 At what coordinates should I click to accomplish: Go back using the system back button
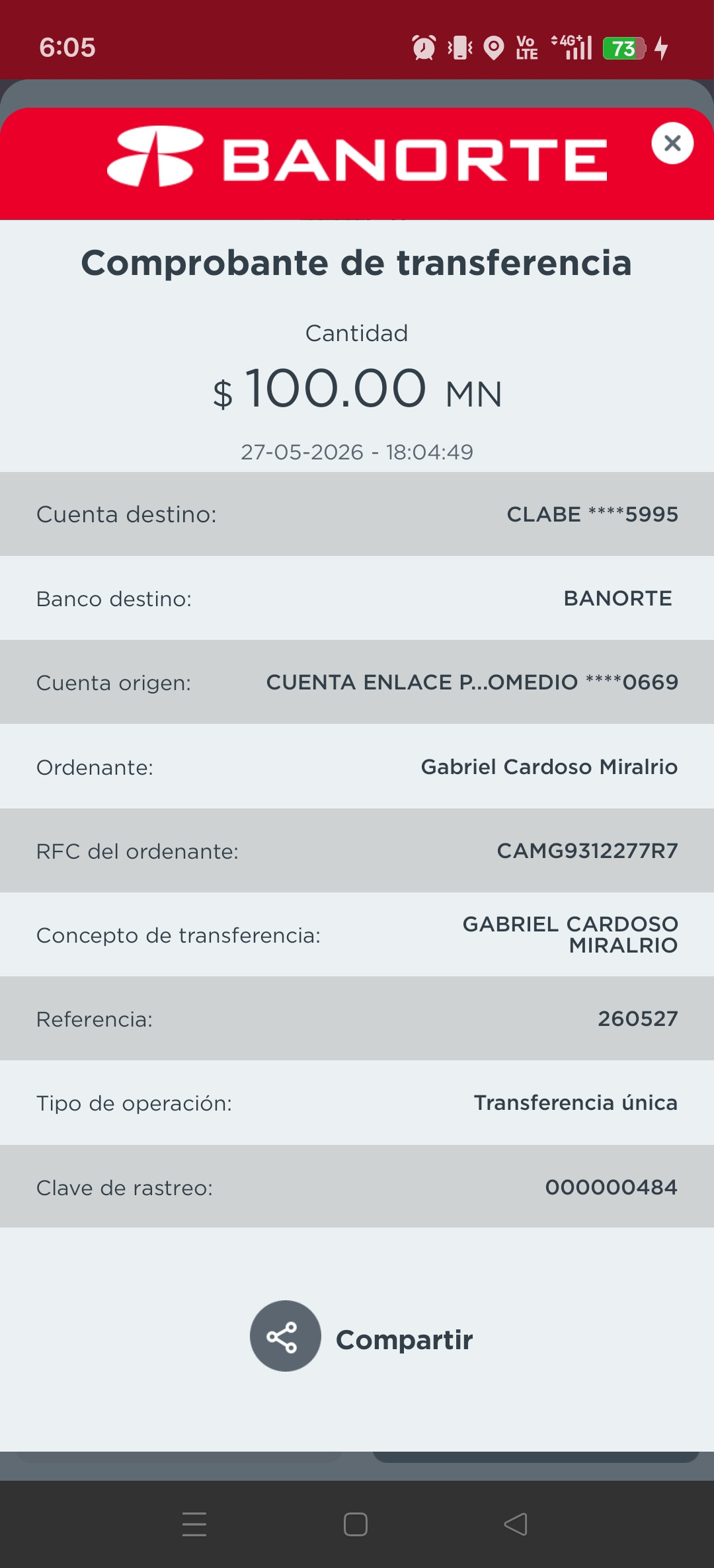coord(516,1524)
